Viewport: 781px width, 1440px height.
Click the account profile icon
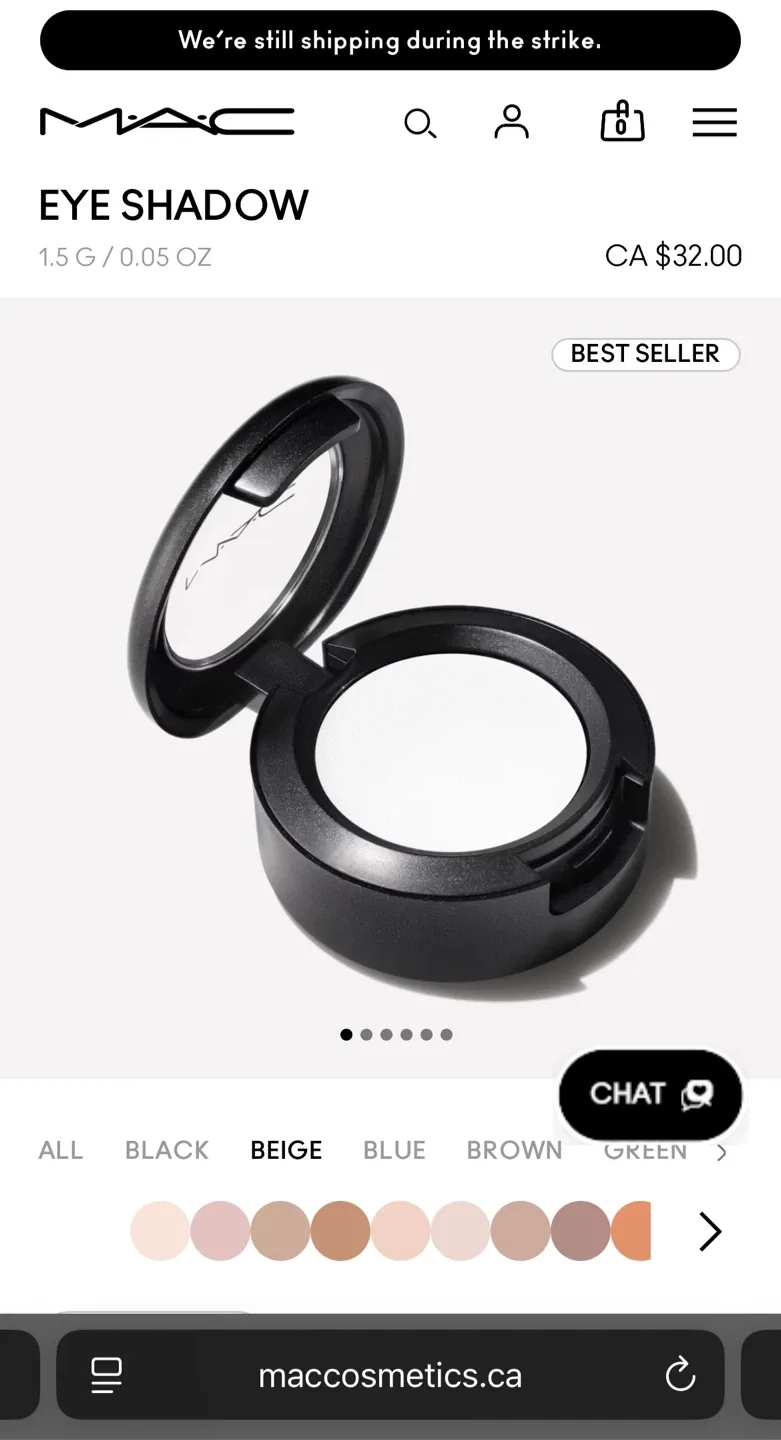(511, 123)
